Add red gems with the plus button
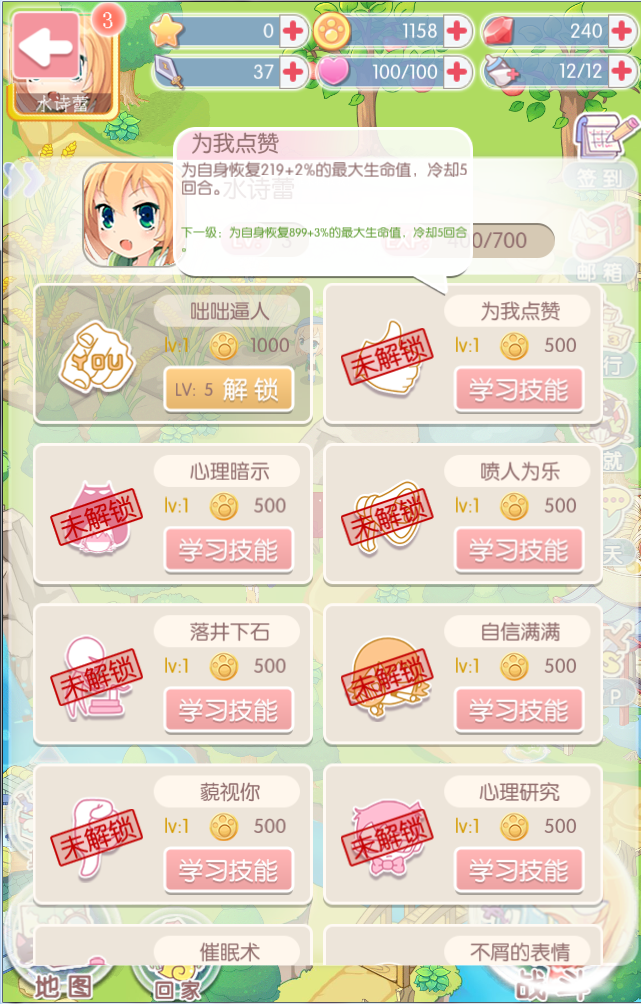This screenshot has height=1004, width=641. [622, 31]
